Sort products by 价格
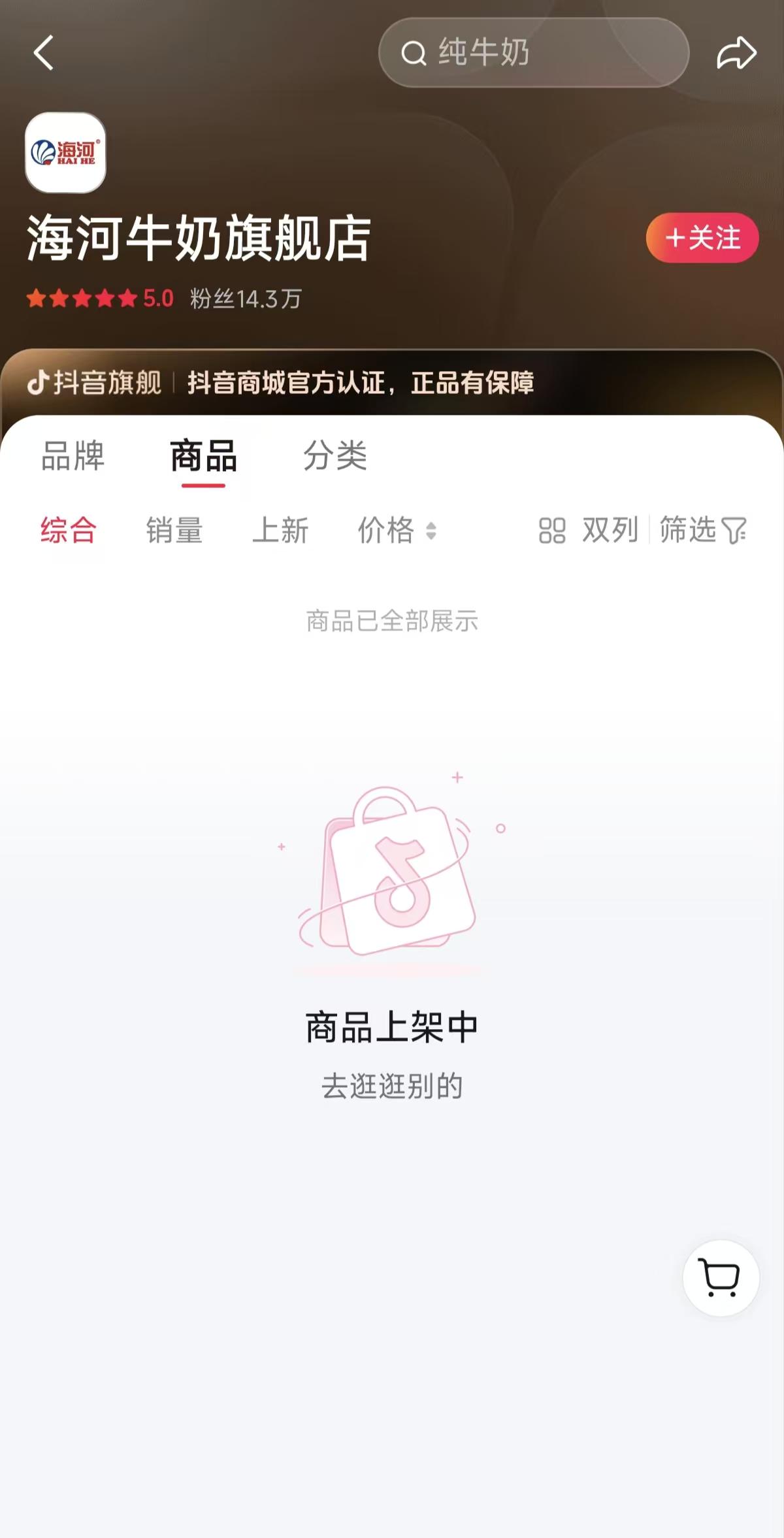 tap(396, 530)
